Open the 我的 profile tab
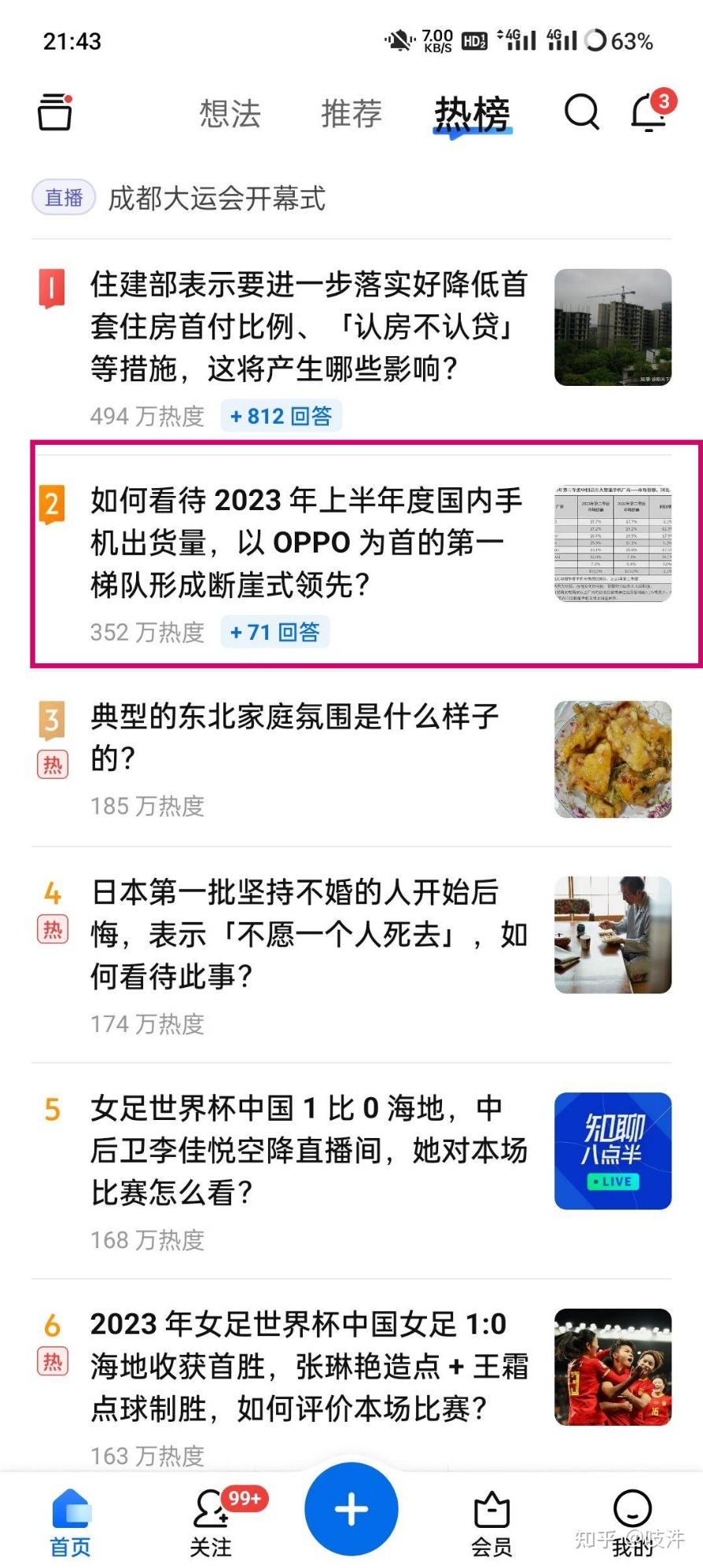The width and height of the screenshot is (703, 1568). [x=632, y=1523]
